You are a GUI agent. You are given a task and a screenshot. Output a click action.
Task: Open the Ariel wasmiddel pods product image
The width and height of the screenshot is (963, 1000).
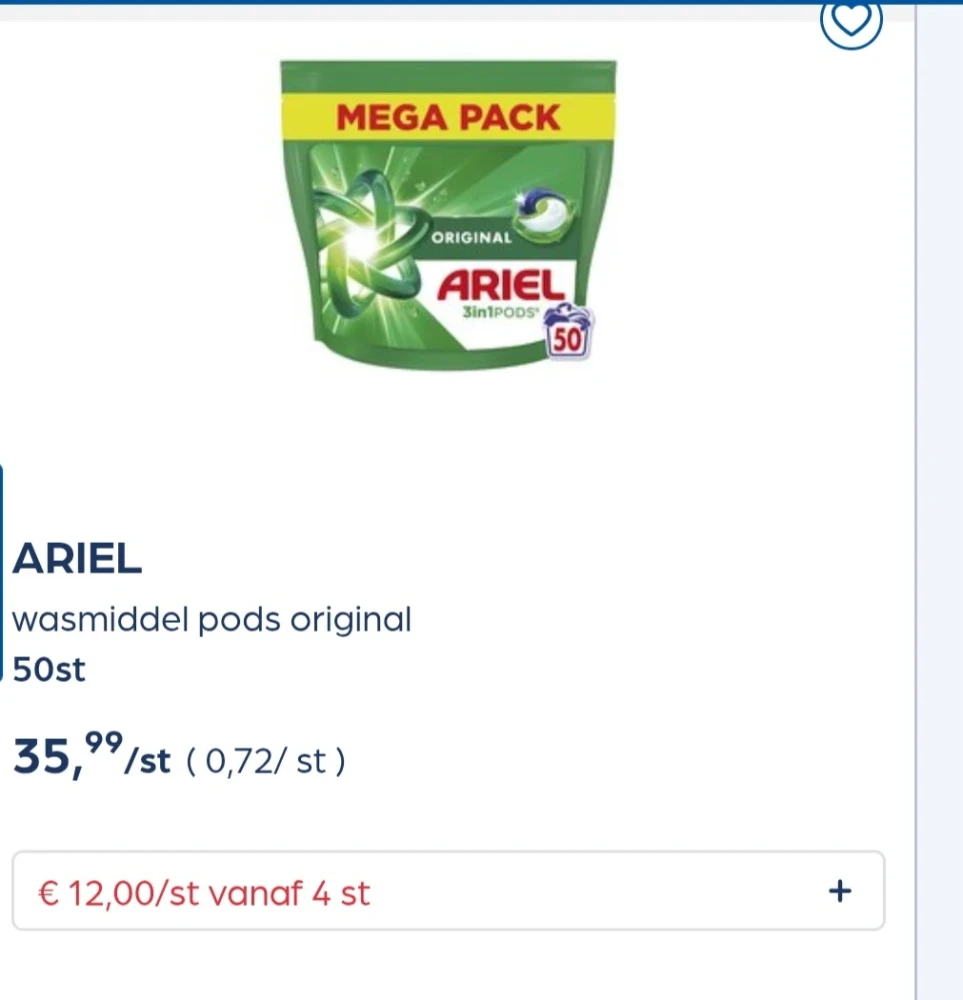click(447, 215)
